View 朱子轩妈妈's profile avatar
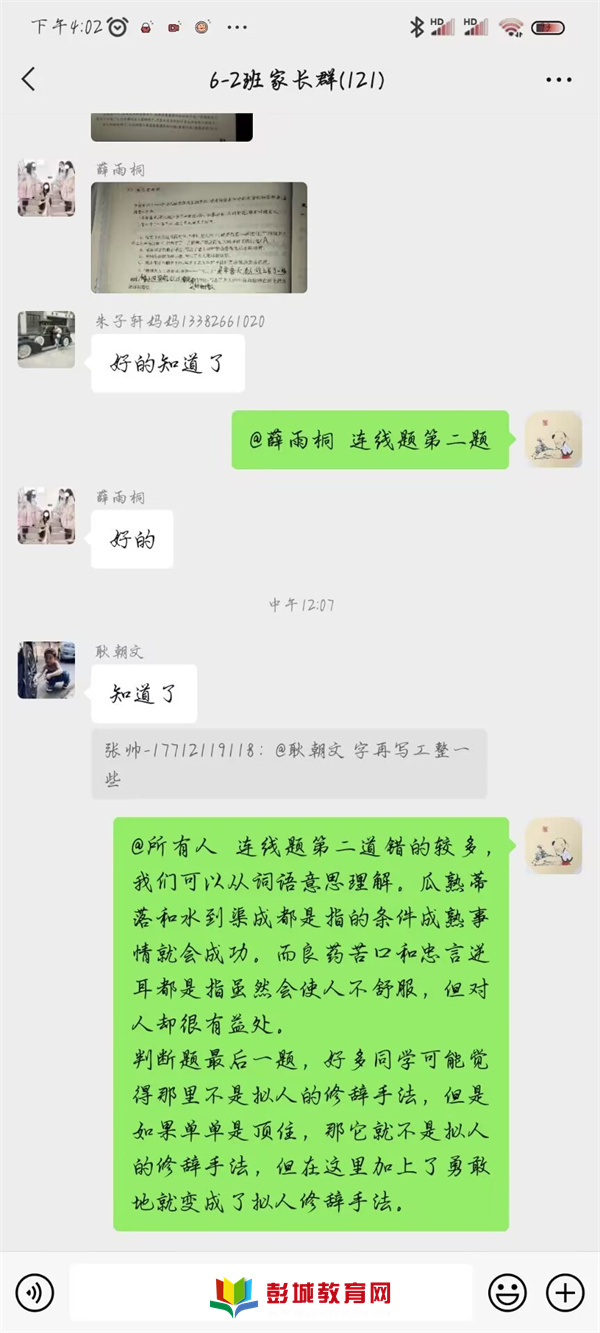 tap(46, 339)
